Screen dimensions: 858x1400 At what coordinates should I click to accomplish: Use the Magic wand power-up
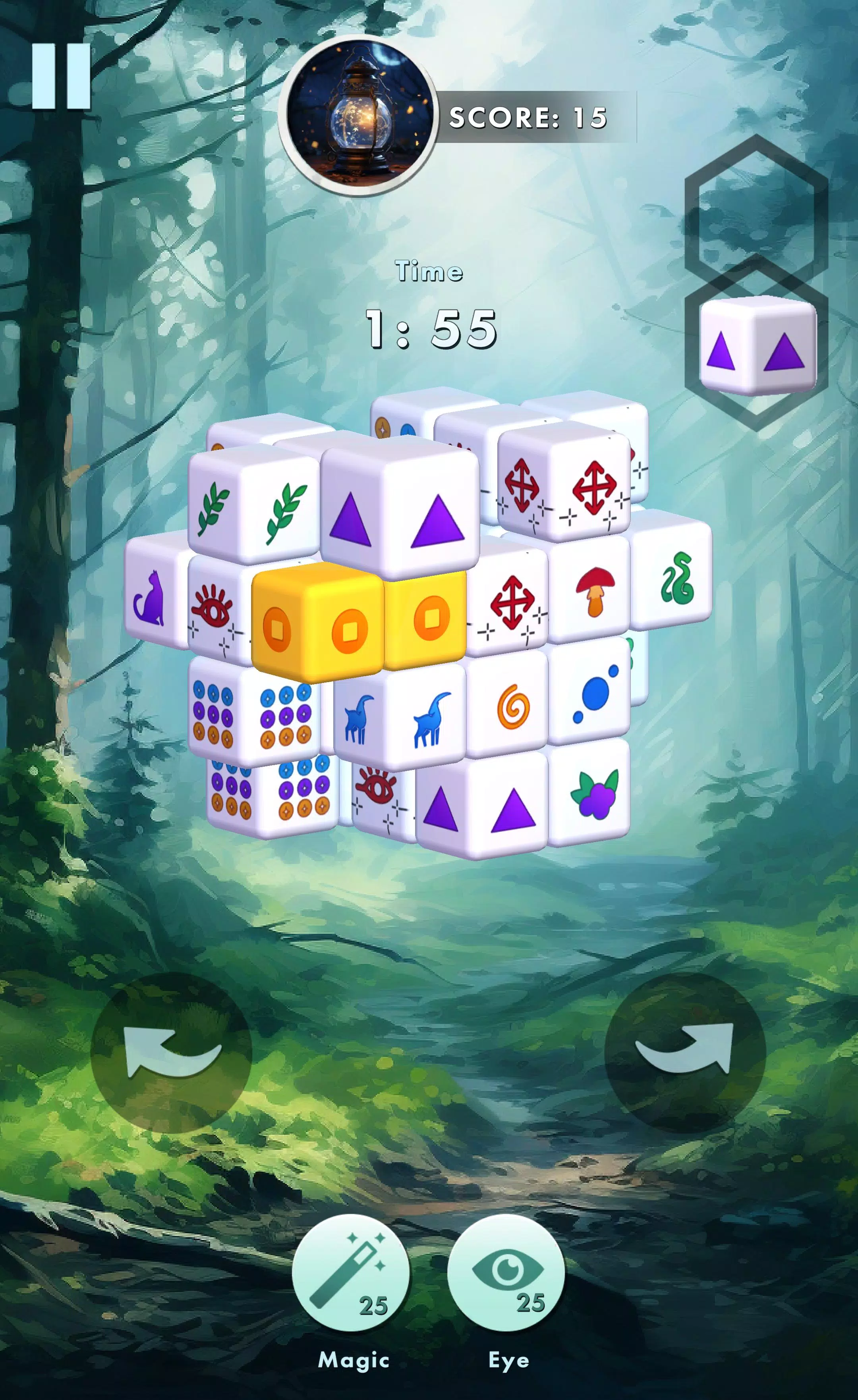pos(350,1273)
